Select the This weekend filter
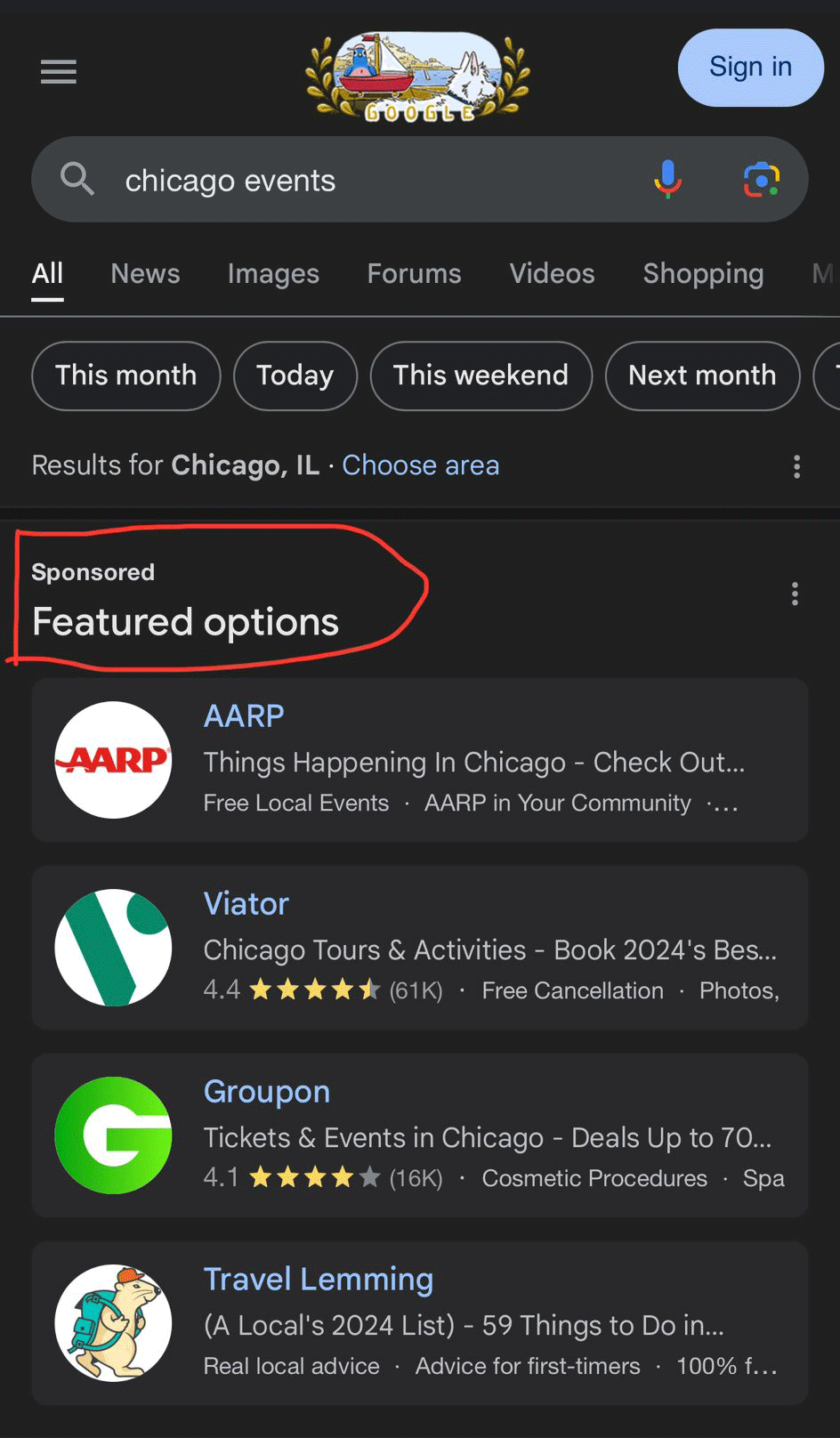The width and height of the screenshot is (840, 1438). [481, 376]
